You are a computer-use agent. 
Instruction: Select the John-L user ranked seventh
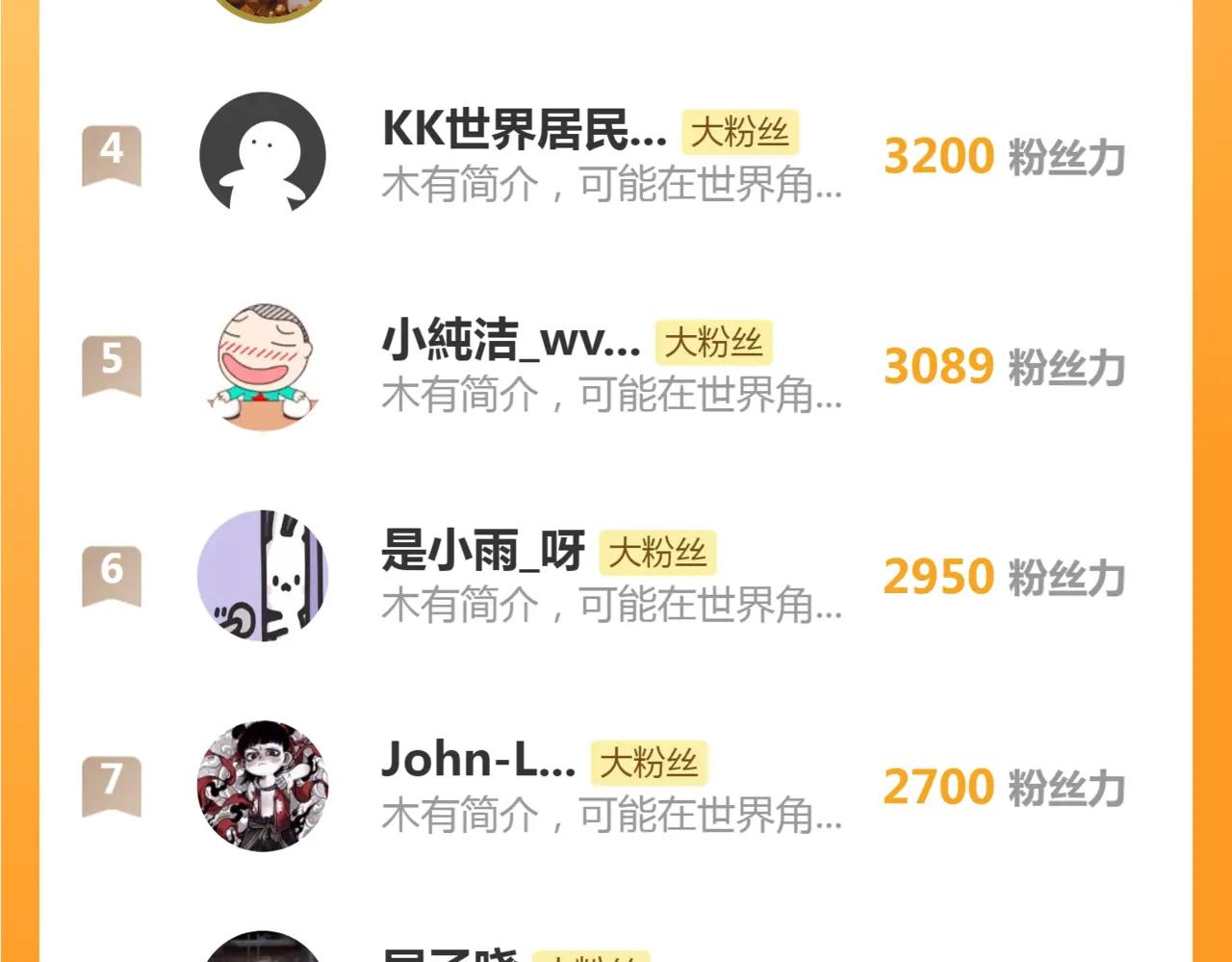(478, 762)
